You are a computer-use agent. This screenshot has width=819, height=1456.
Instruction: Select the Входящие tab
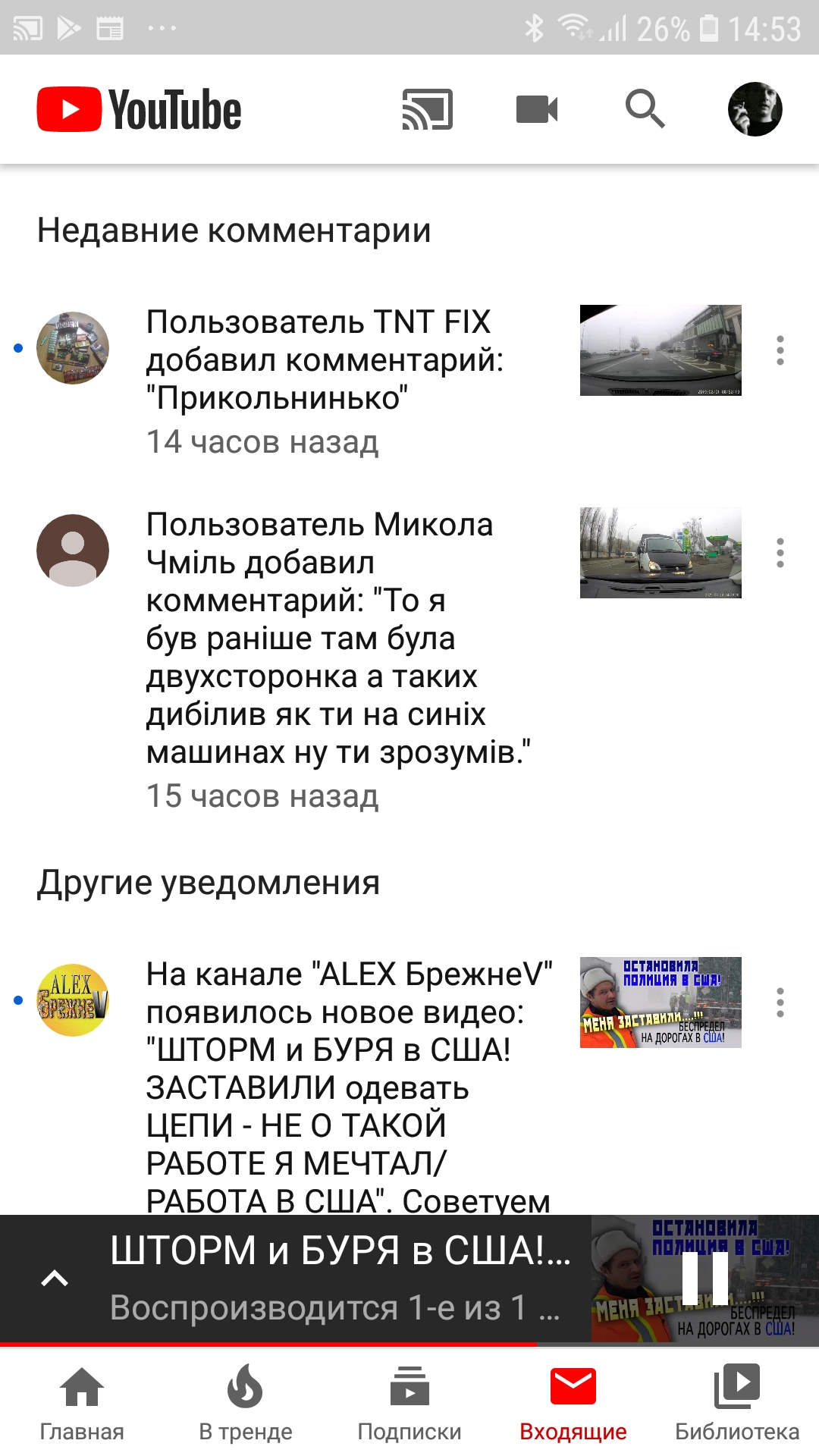click(x=573, y=1403)
